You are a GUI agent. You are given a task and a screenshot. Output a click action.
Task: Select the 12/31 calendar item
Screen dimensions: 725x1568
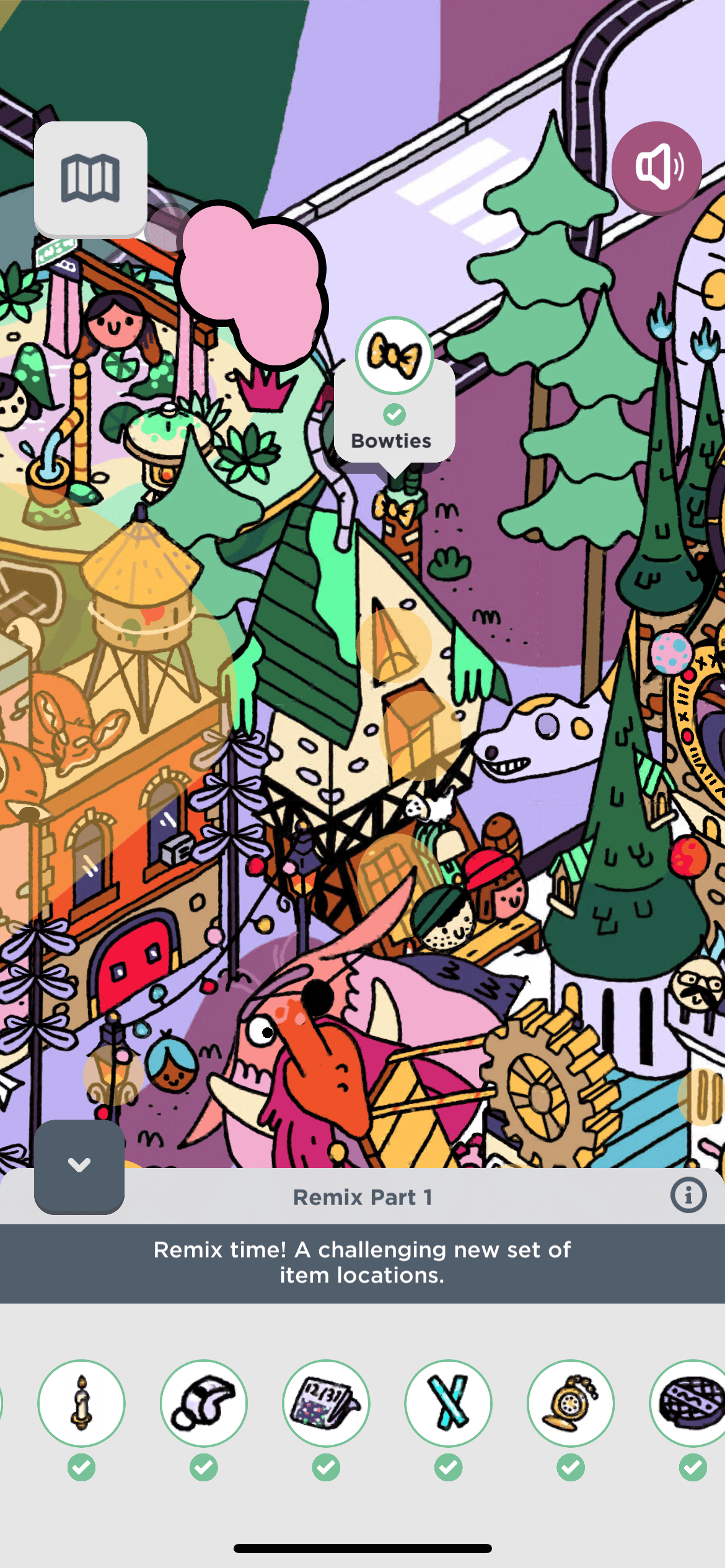(x=326, y=1403)
